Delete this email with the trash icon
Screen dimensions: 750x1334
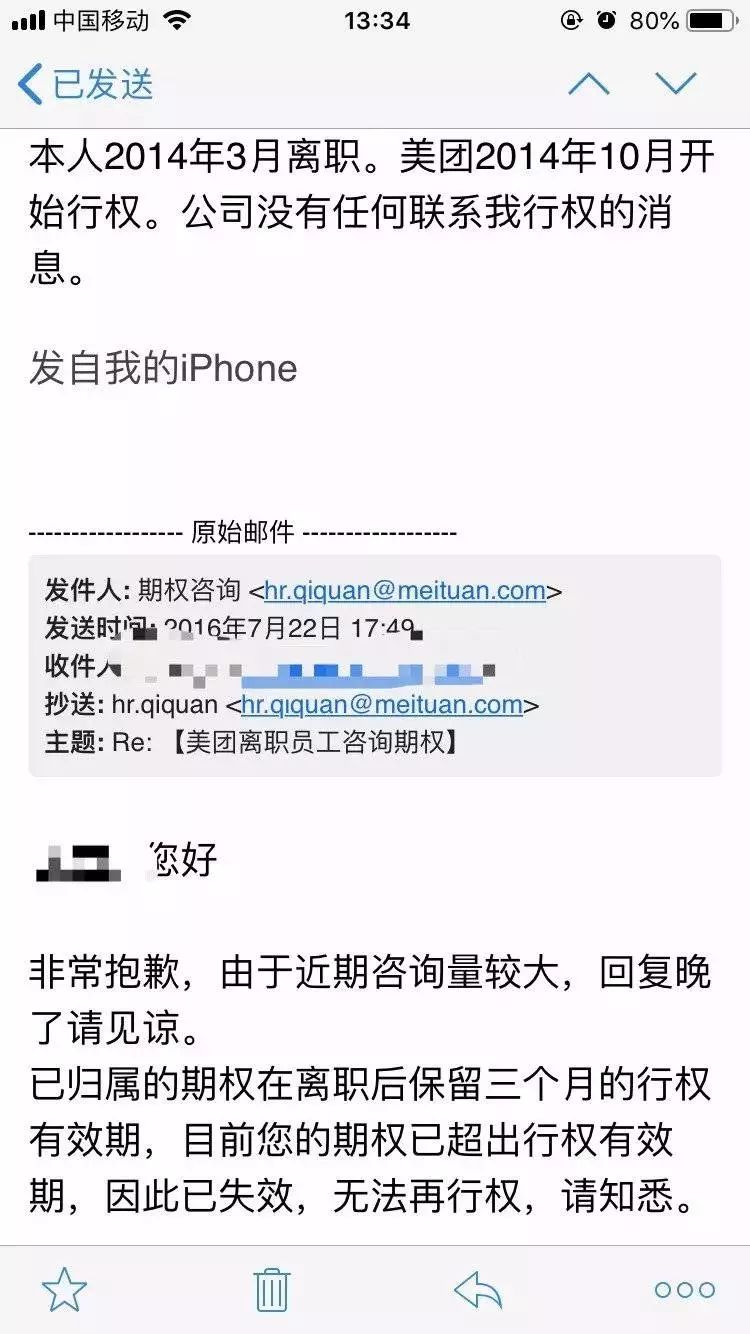(x=271, y=1290)
